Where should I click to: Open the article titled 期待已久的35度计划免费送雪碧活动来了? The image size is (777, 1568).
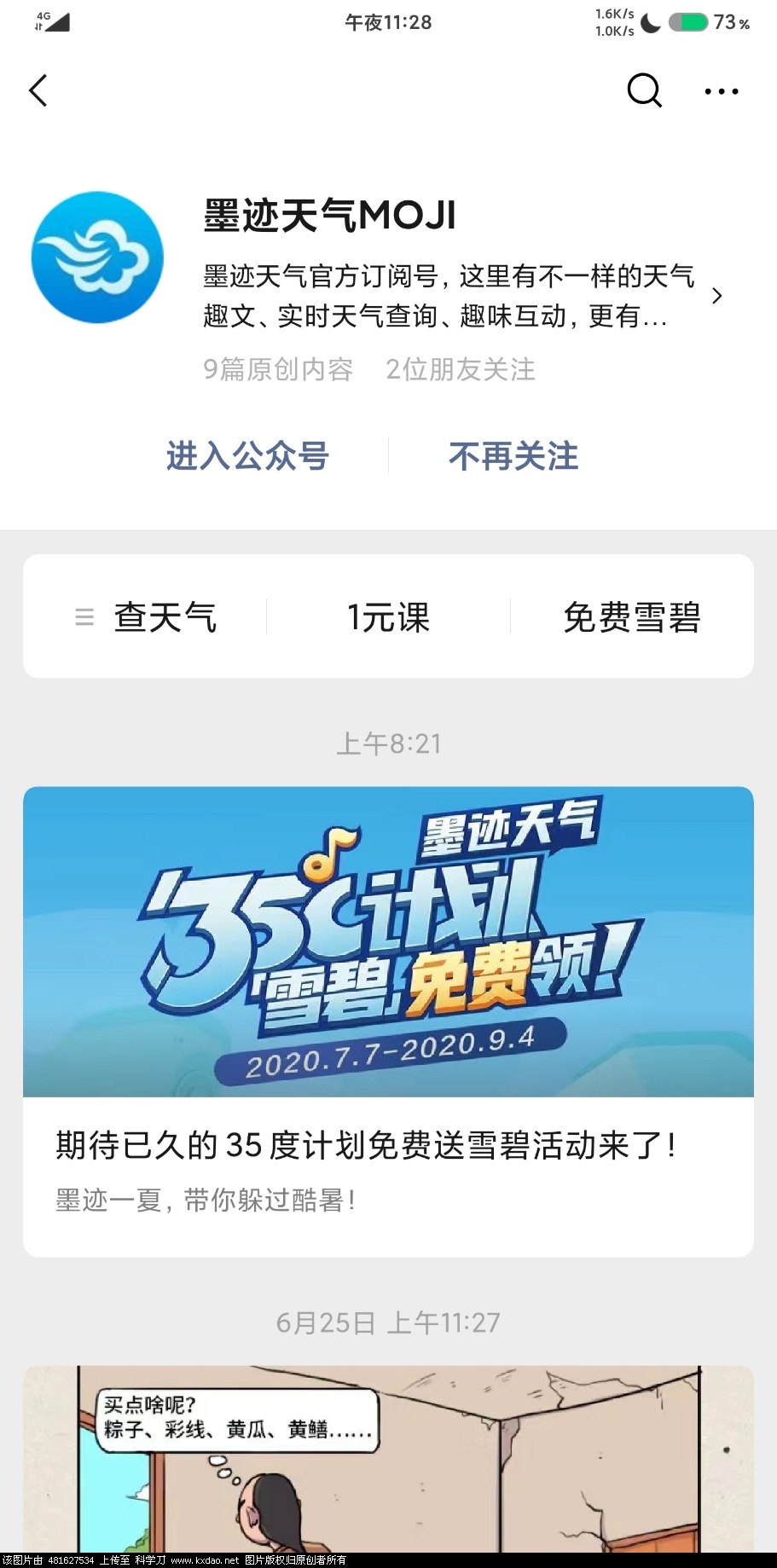point(365,1147)
